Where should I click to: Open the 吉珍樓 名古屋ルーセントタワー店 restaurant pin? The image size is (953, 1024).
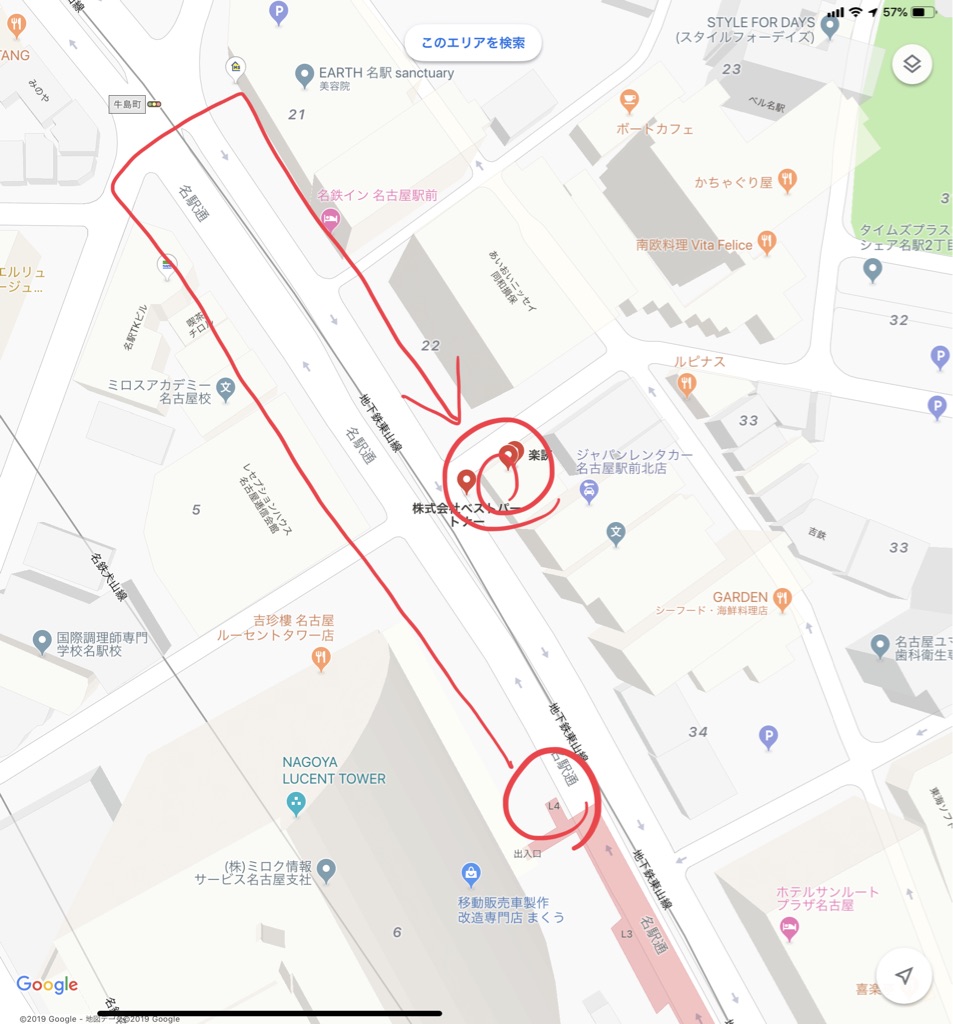tap(320, 657)
